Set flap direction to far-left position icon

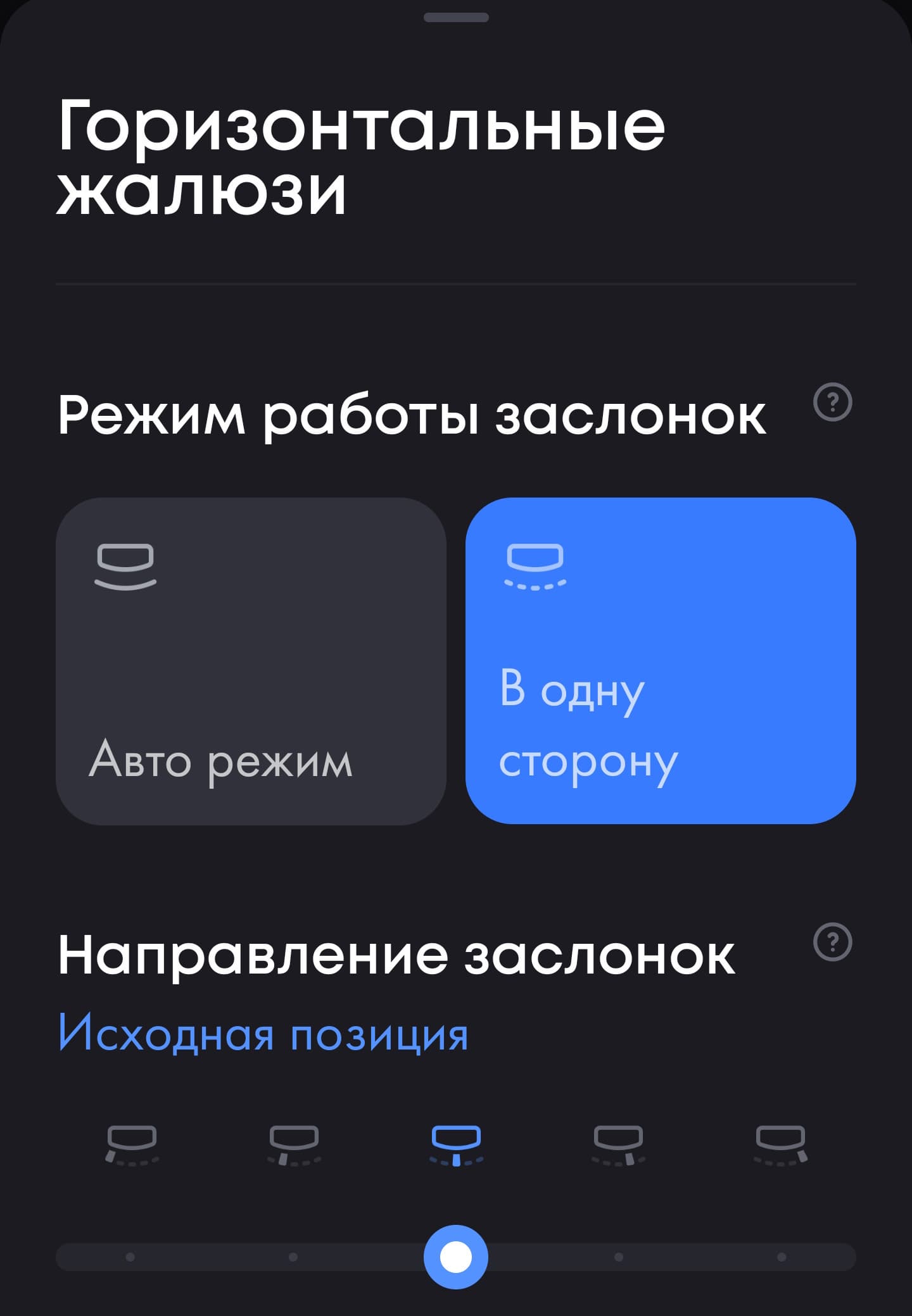[x=132, y=1146]
